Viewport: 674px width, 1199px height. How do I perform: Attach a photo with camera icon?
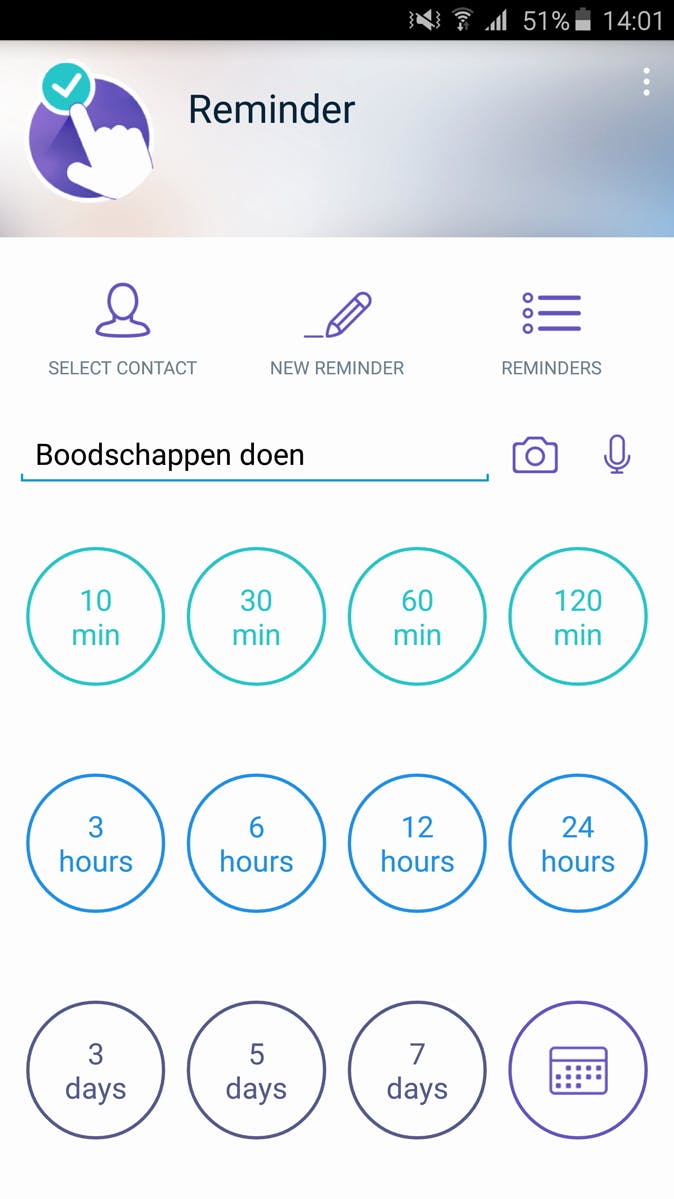tap(535, 455)
